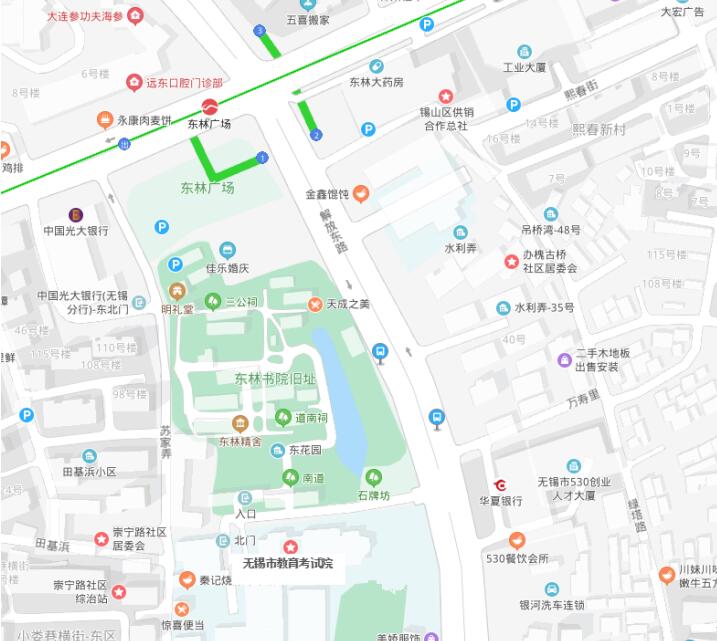Open the 崇宁路社区居委会 marker
This screenshot has width=717, height=641.
[101, 539]
